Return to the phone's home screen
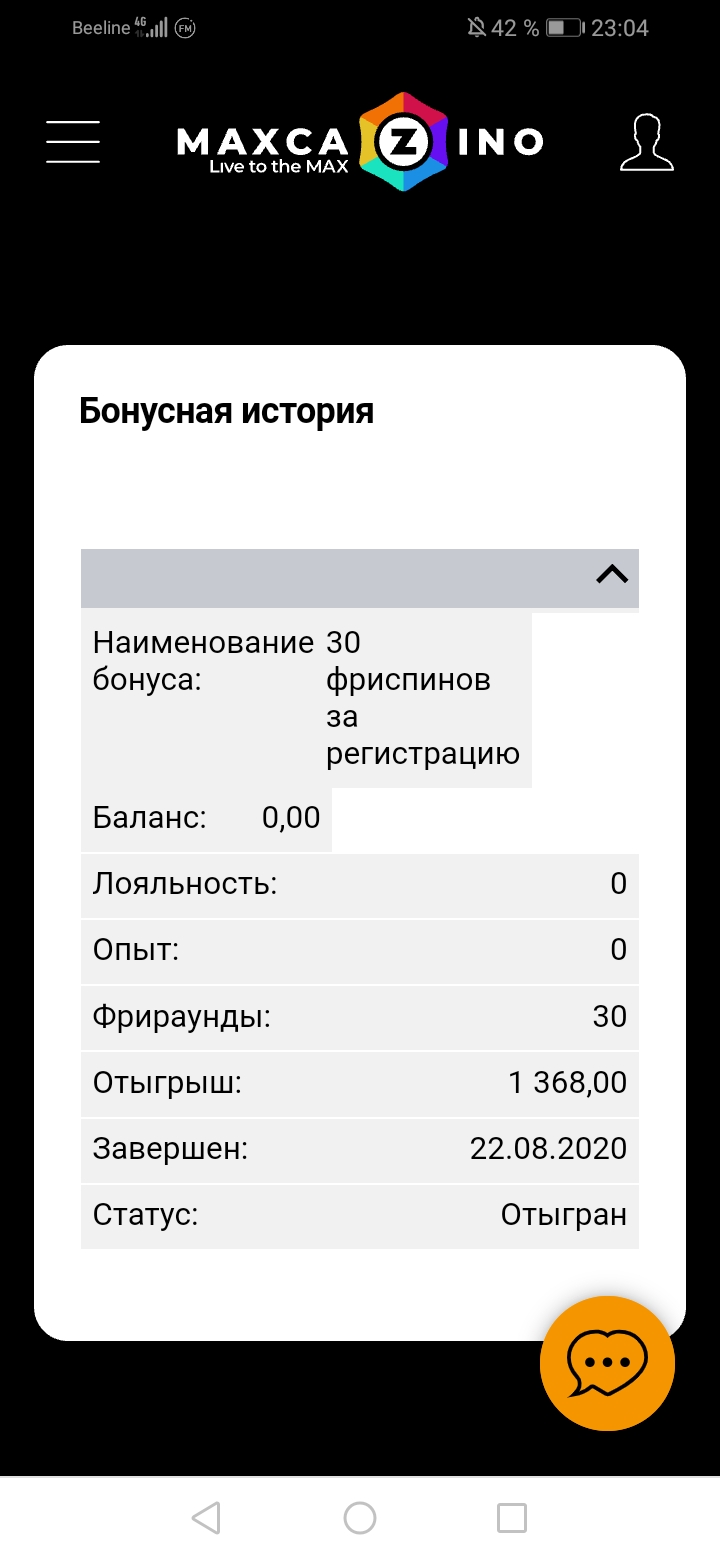720x1560 pixels. coord(360,1518)
